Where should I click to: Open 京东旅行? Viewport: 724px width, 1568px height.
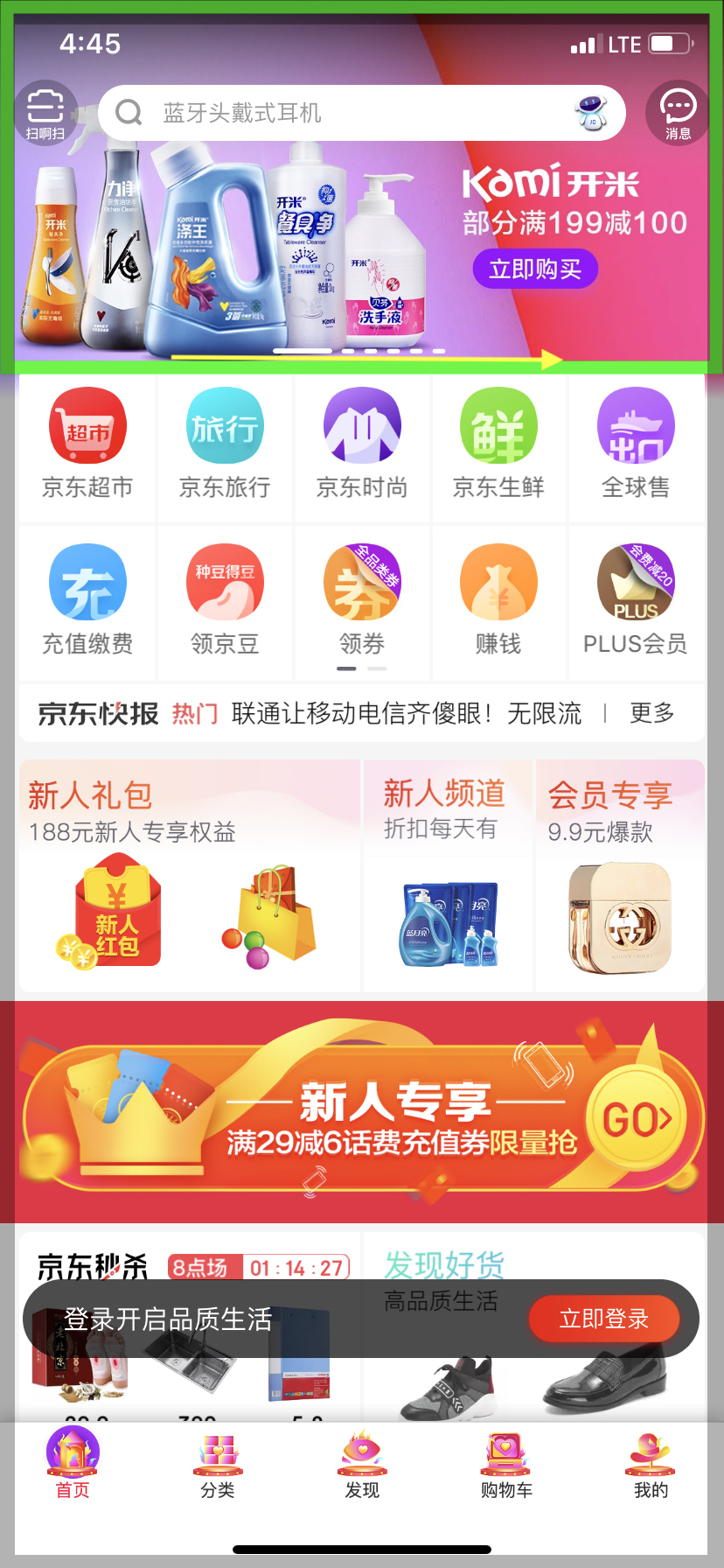[x=225, y=444]
